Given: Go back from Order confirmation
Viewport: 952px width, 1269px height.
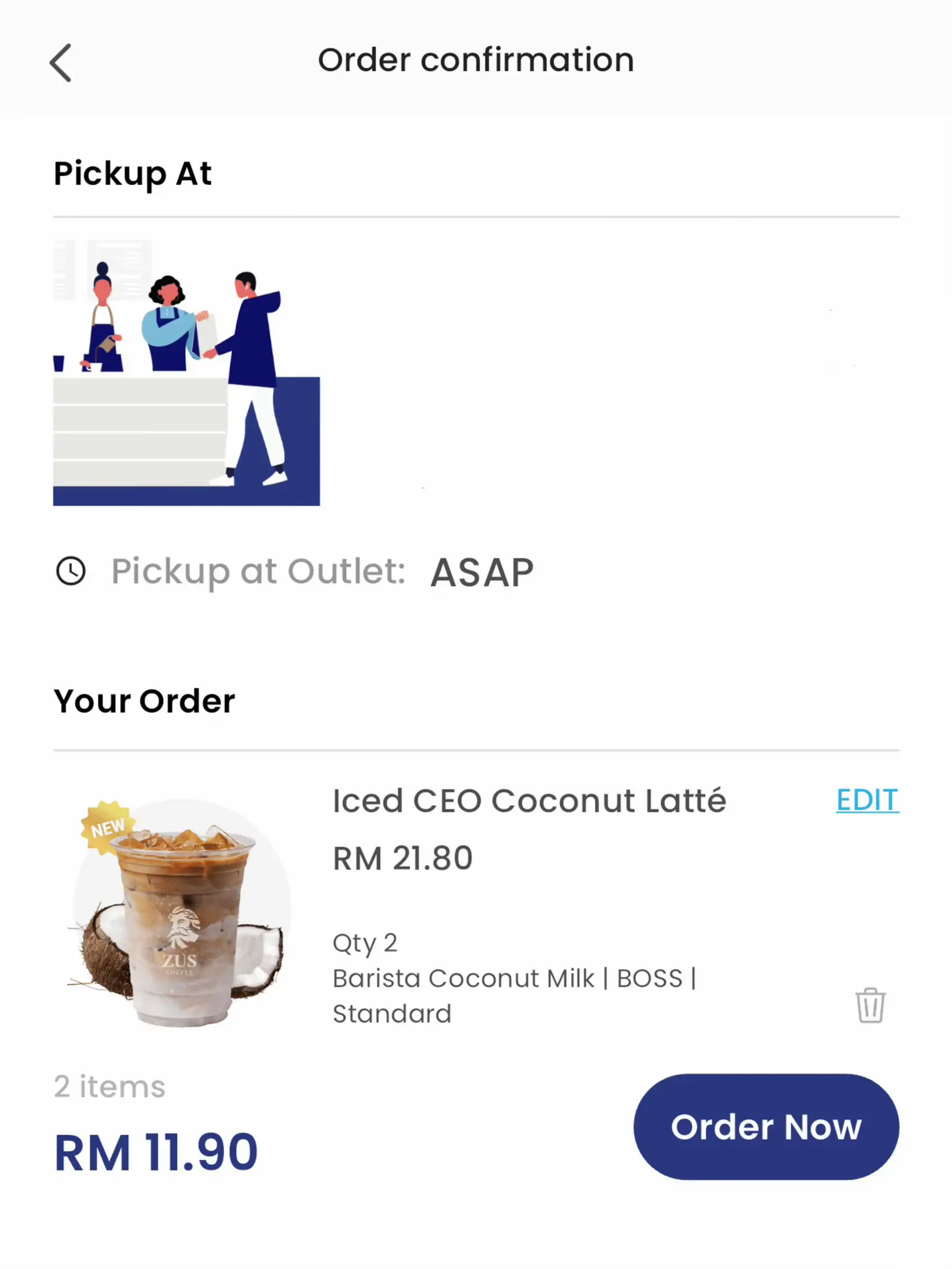Looking at the screenshot, I should click(60, 62).
